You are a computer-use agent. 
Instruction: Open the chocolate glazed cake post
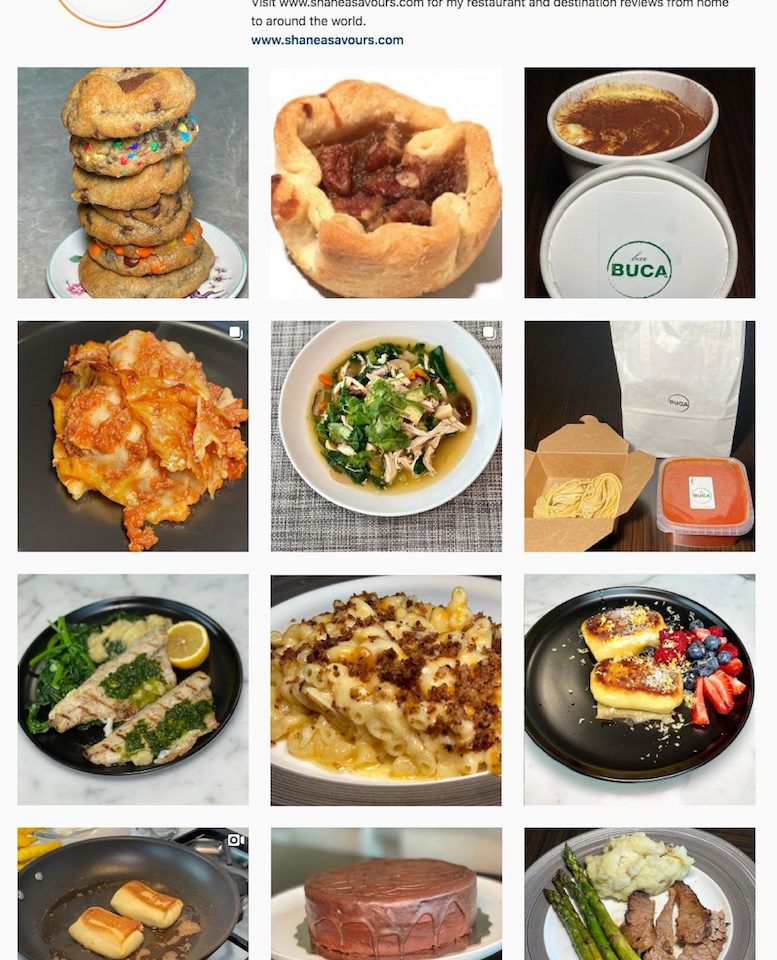386,894
